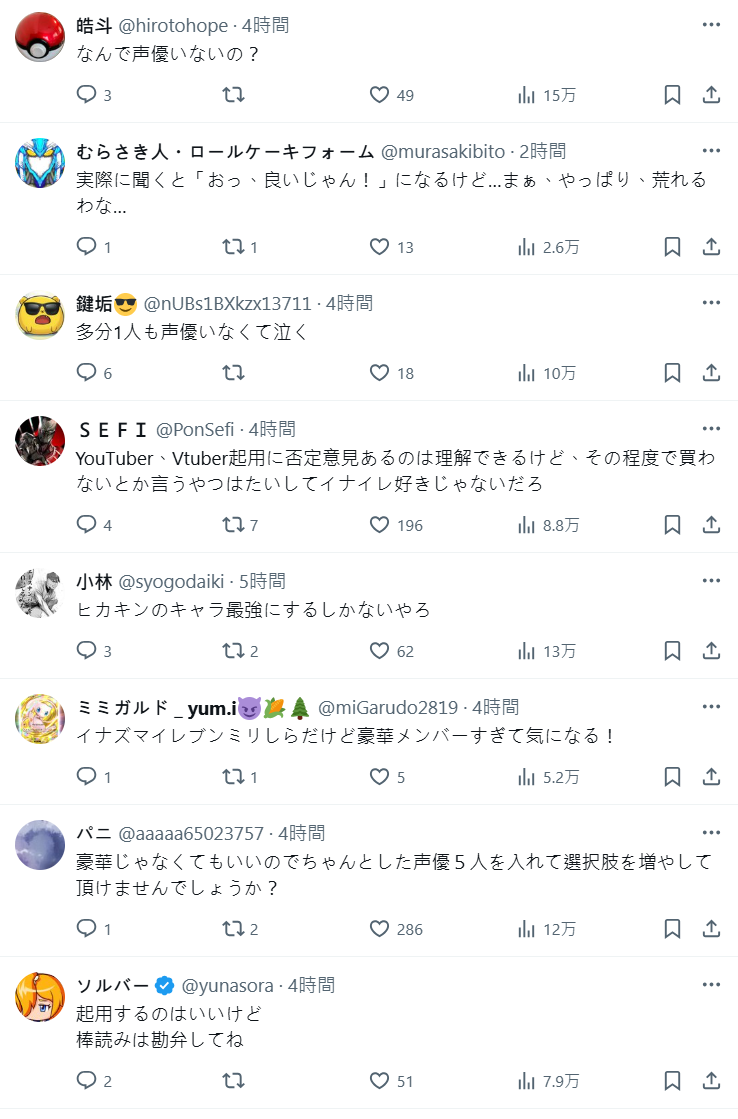Screen dimensions: 738x1119
Task: Retweet 小林's tweet about ヒカキン
Action: point(233,651)
